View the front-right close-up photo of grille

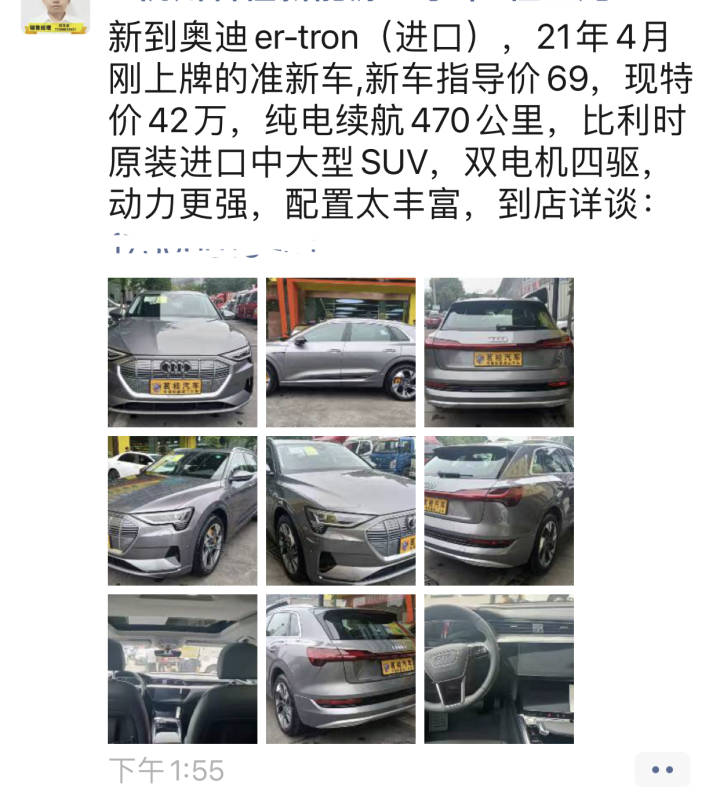[x=340, y=510]
